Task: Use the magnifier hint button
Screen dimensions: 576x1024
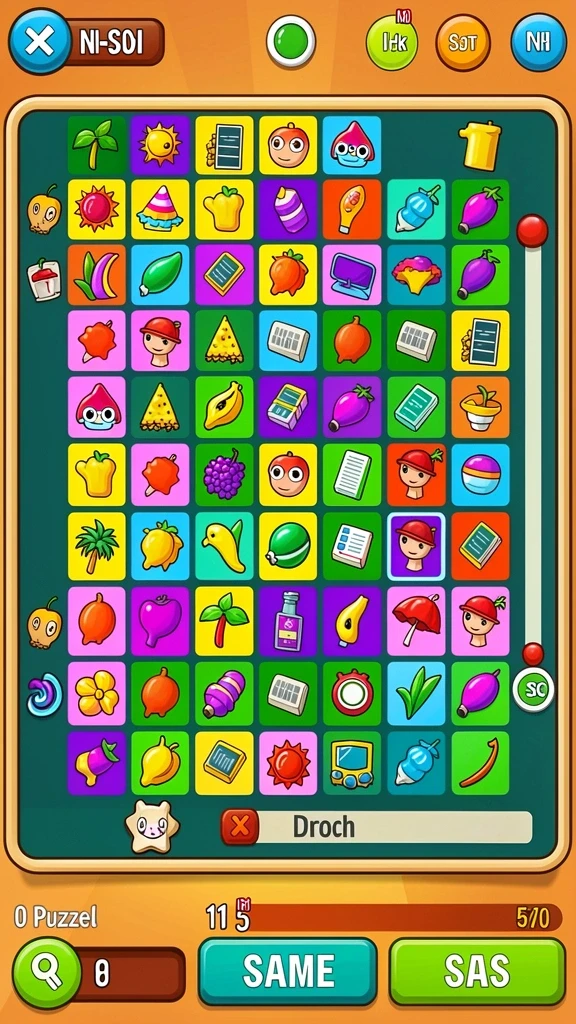Action: pos(47,973)
